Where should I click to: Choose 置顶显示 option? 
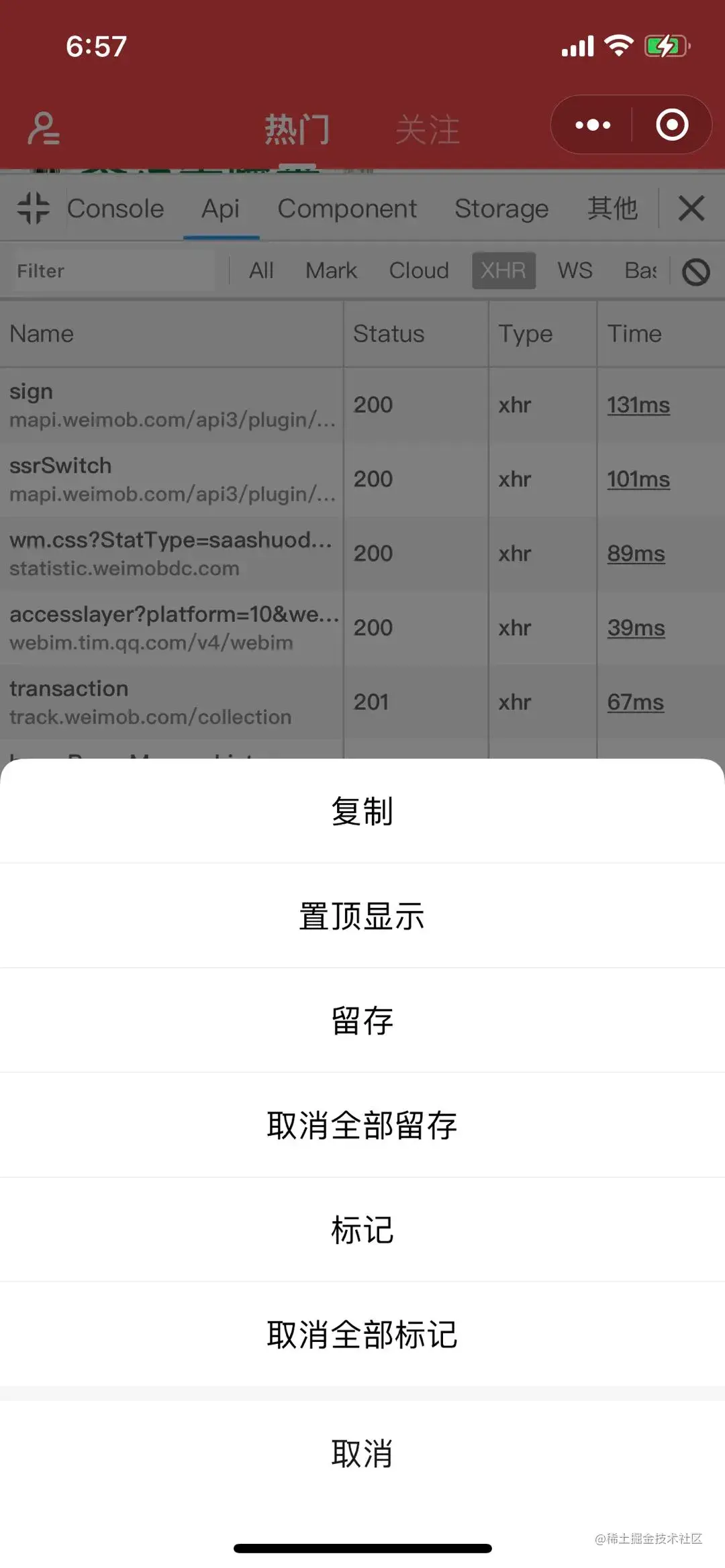[362, 916]
